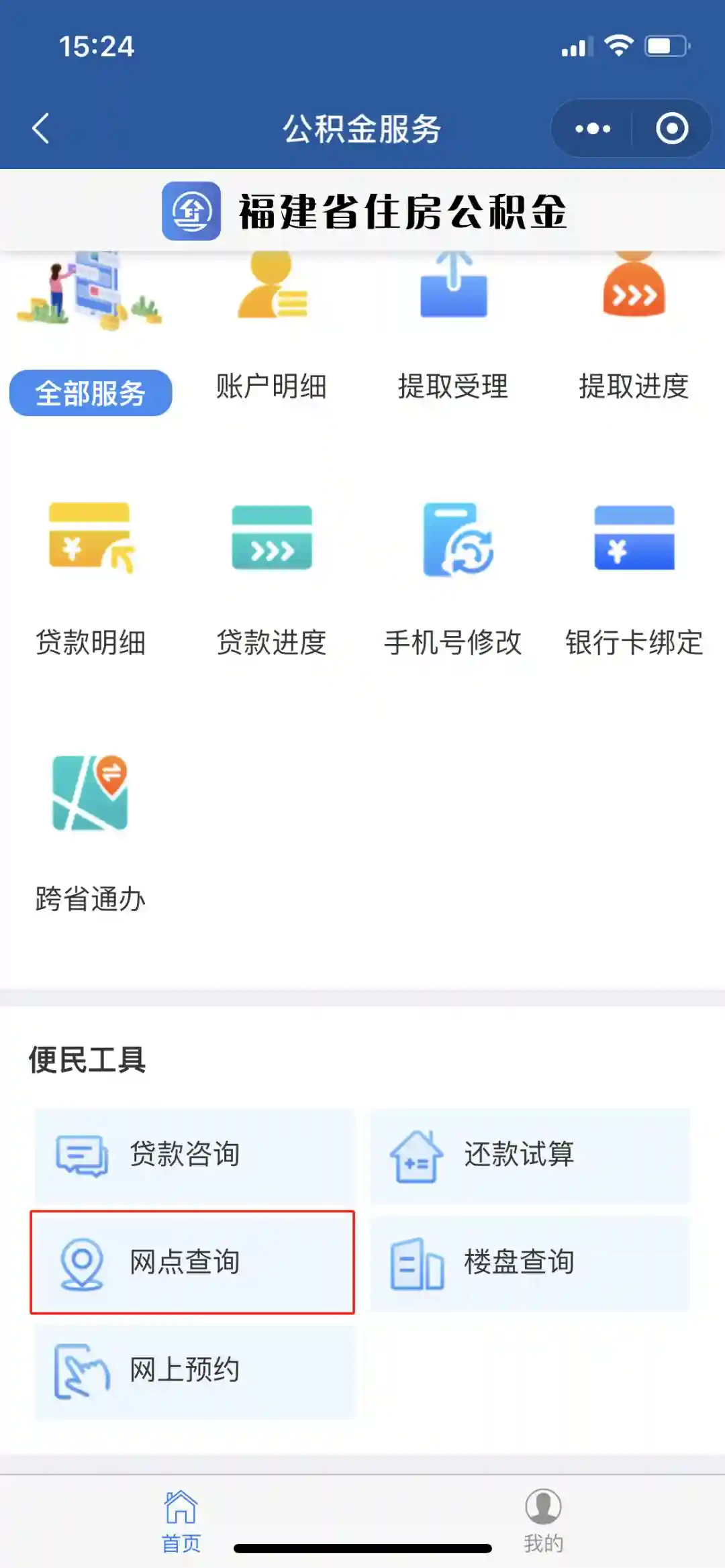Open 跨省通办 cross-province service

pyautogui.click(x=91, y=832)
